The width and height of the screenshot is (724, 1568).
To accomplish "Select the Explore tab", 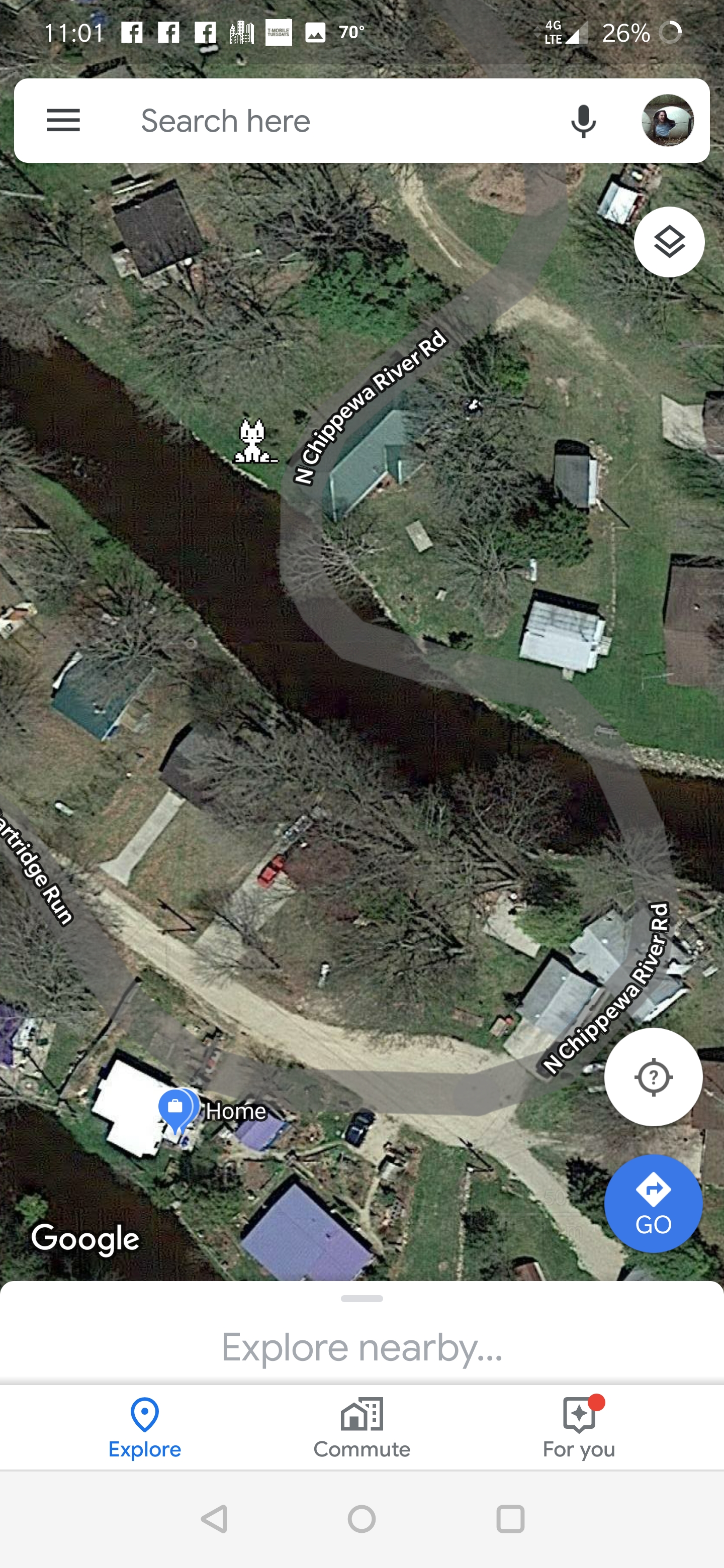I will pyautogui.click(x=145, y=1428).
